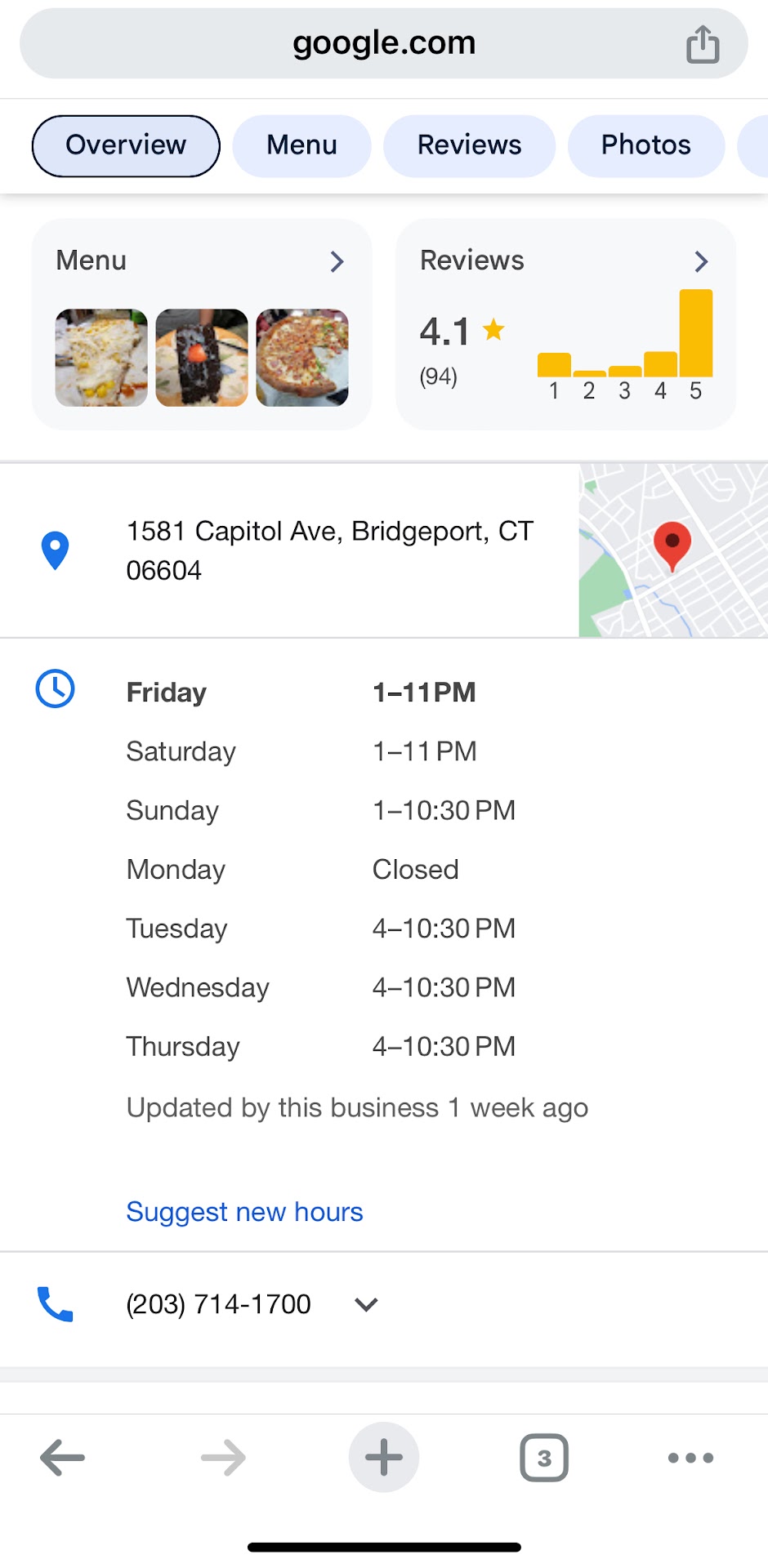Switch to the Photos tab

645,145
